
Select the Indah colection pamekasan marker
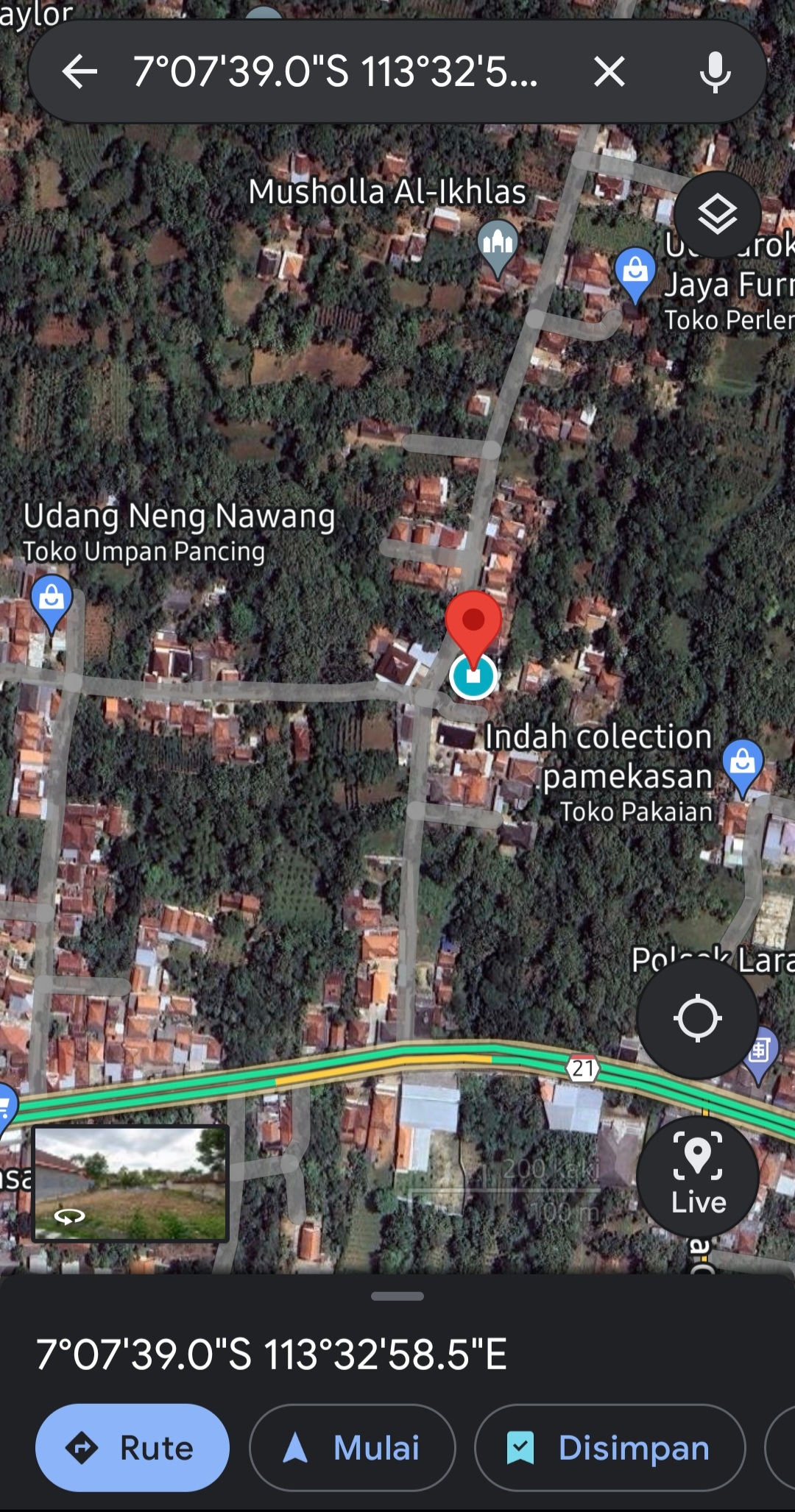coord(742,764)
